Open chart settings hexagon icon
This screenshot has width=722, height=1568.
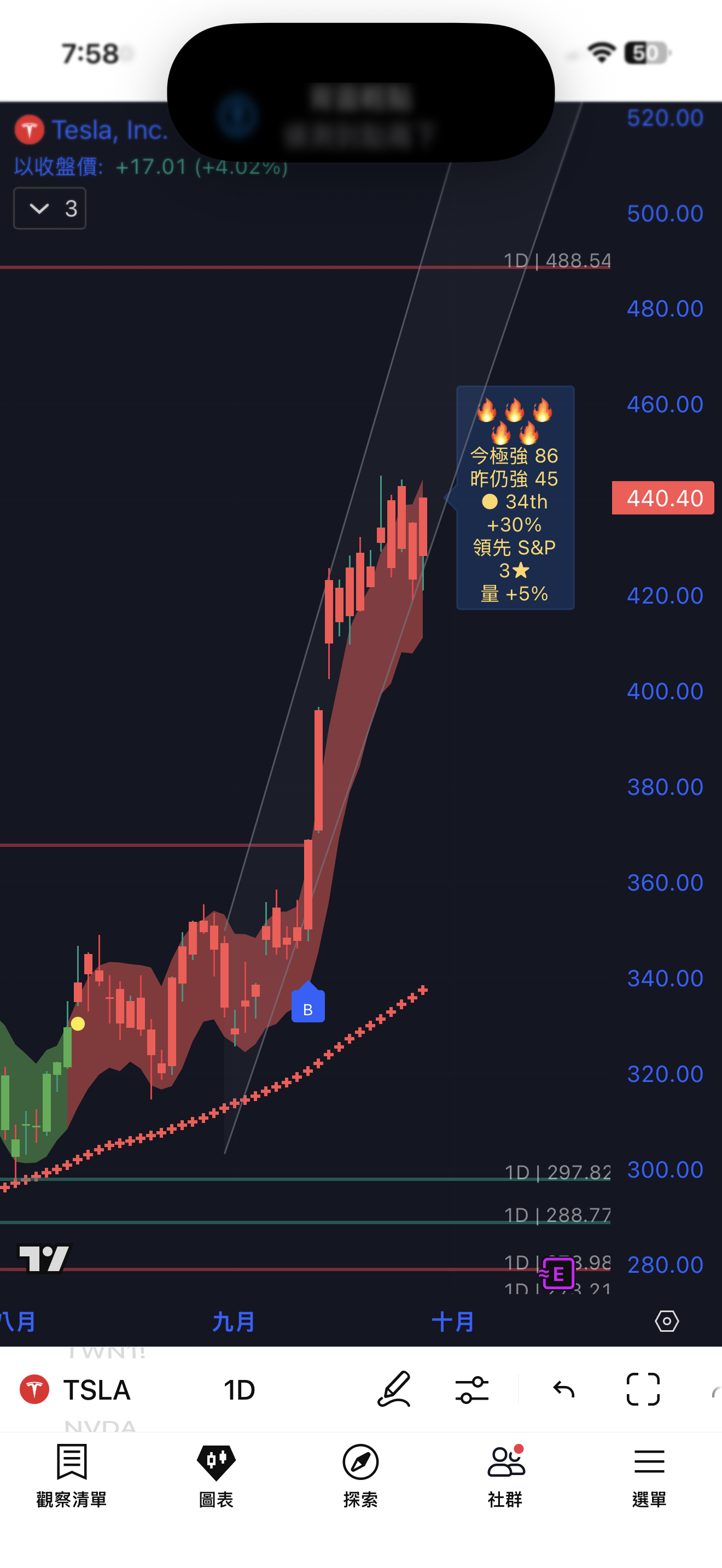pos(667,1321)
